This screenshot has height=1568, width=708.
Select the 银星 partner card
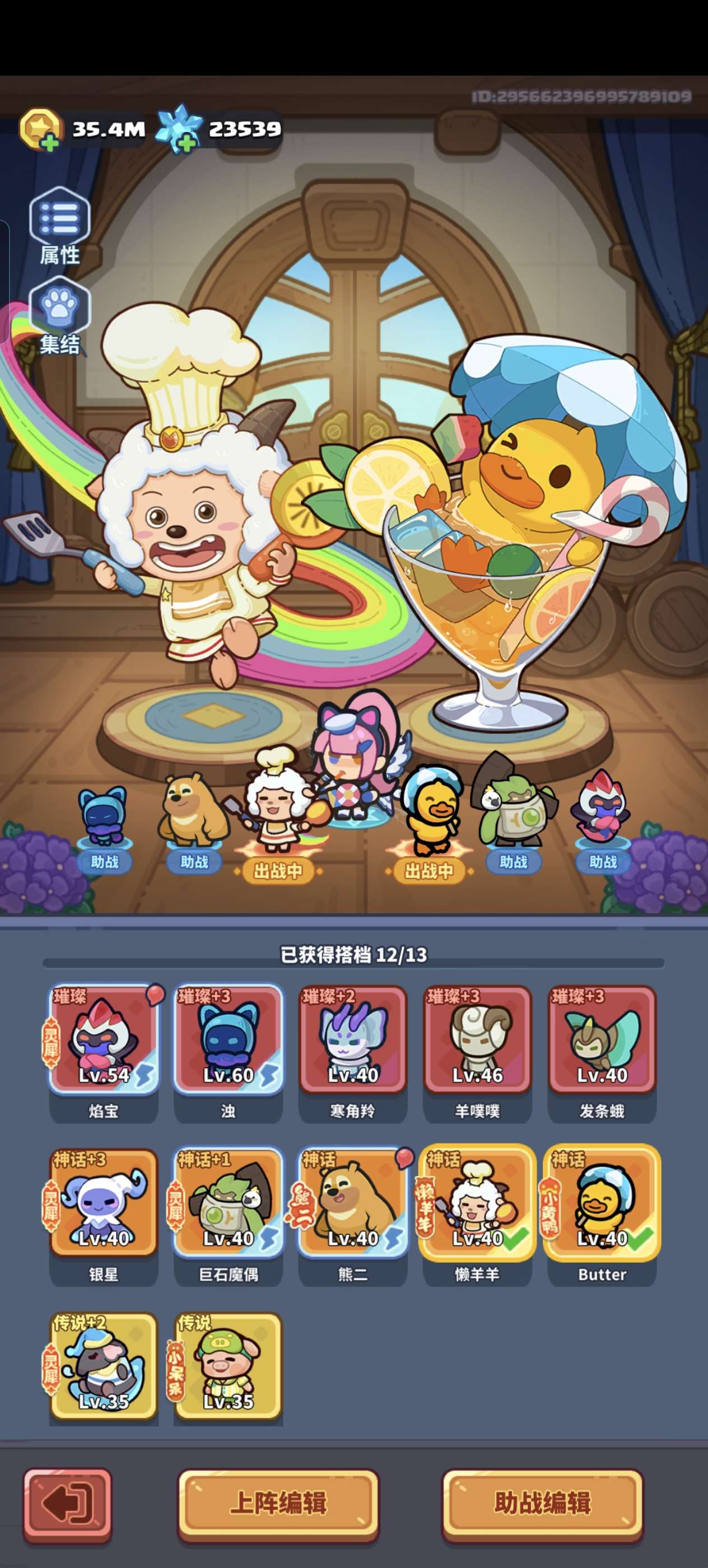click(x=104, y=1202)
